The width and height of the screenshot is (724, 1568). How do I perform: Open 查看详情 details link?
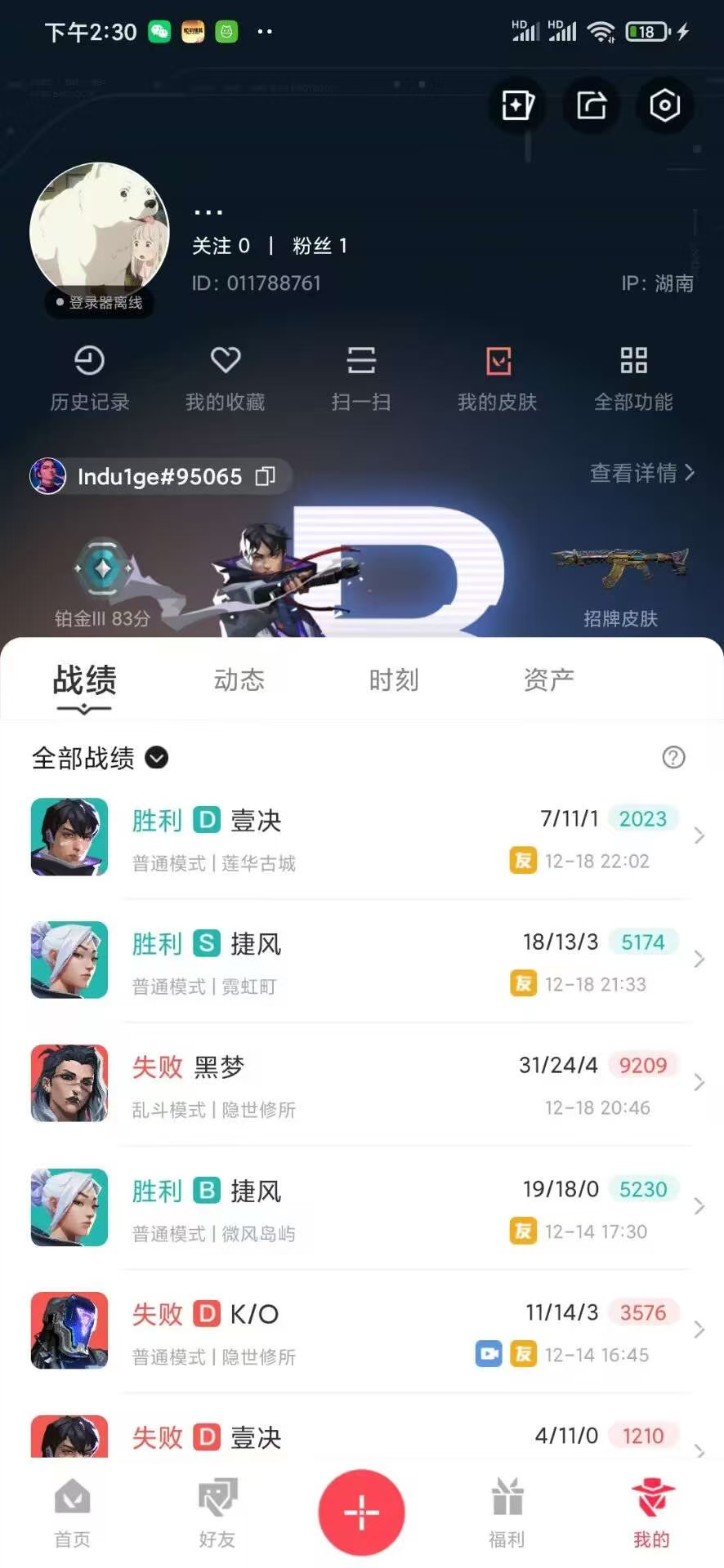[x=641, y=473]
